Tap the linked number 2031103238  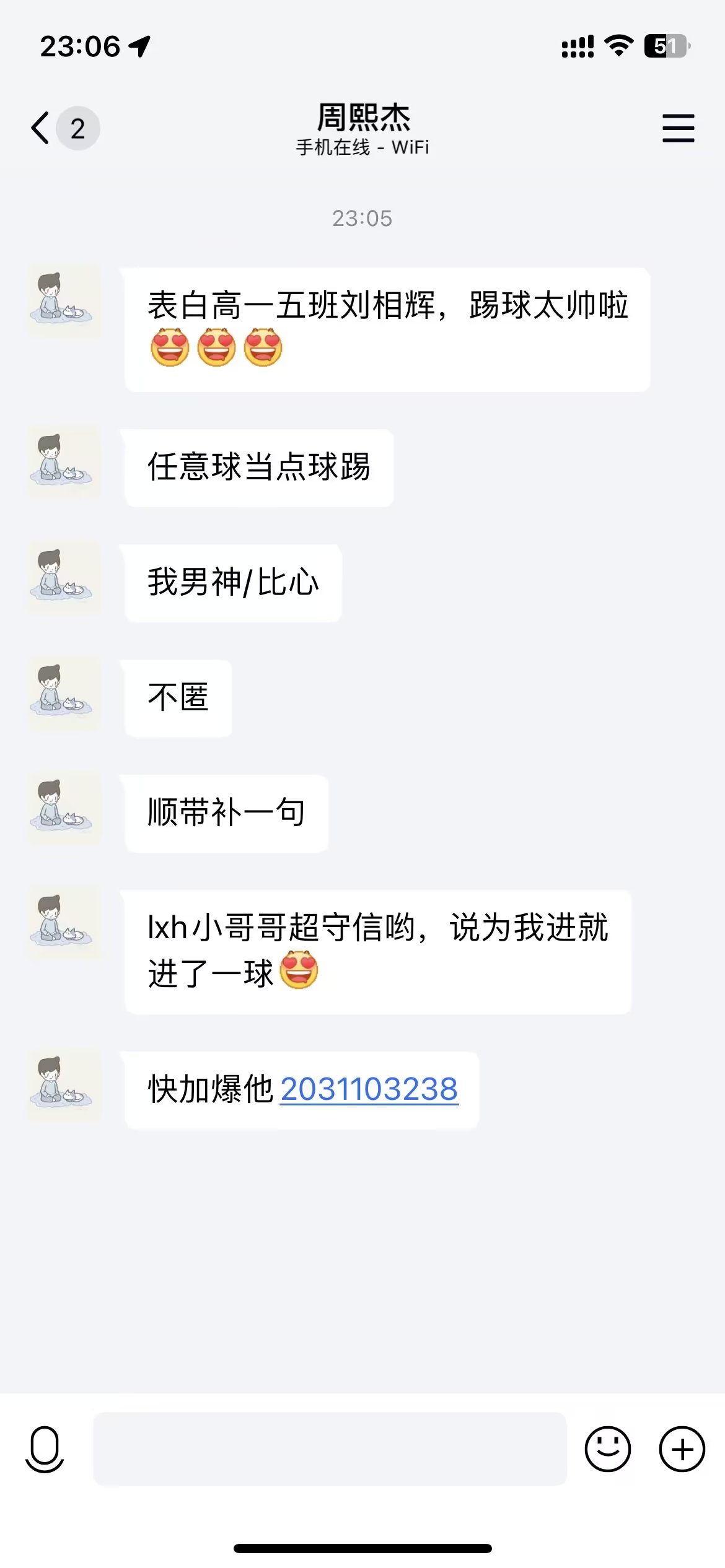369,1089
